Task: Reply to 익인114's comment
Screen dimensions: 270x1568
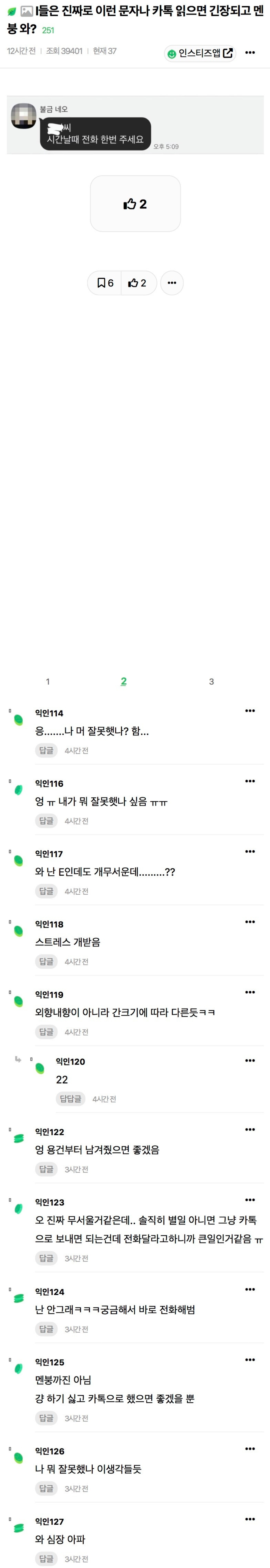Action: pyautogui.click(x=46, y=751)
